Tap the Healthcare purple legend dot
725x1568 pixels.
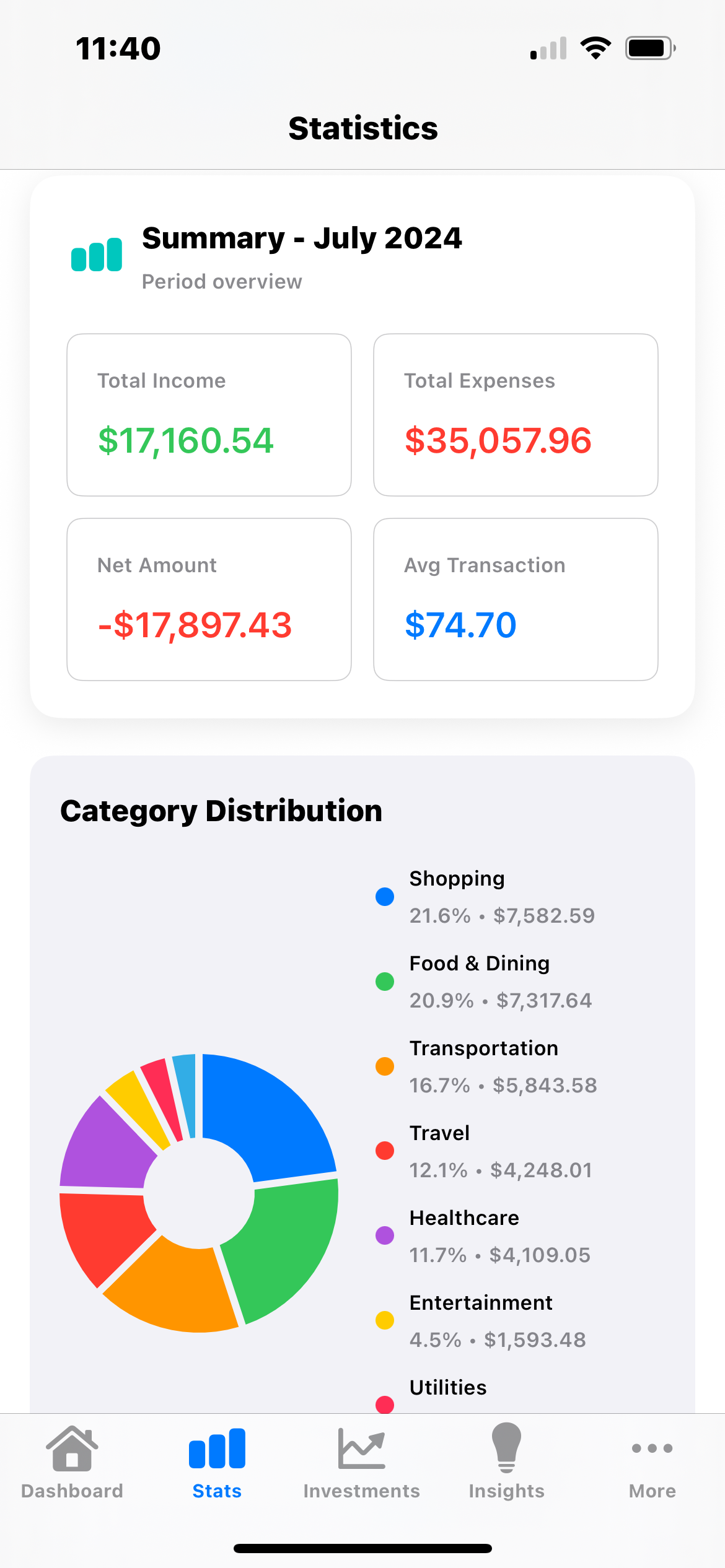[384, 1235]
